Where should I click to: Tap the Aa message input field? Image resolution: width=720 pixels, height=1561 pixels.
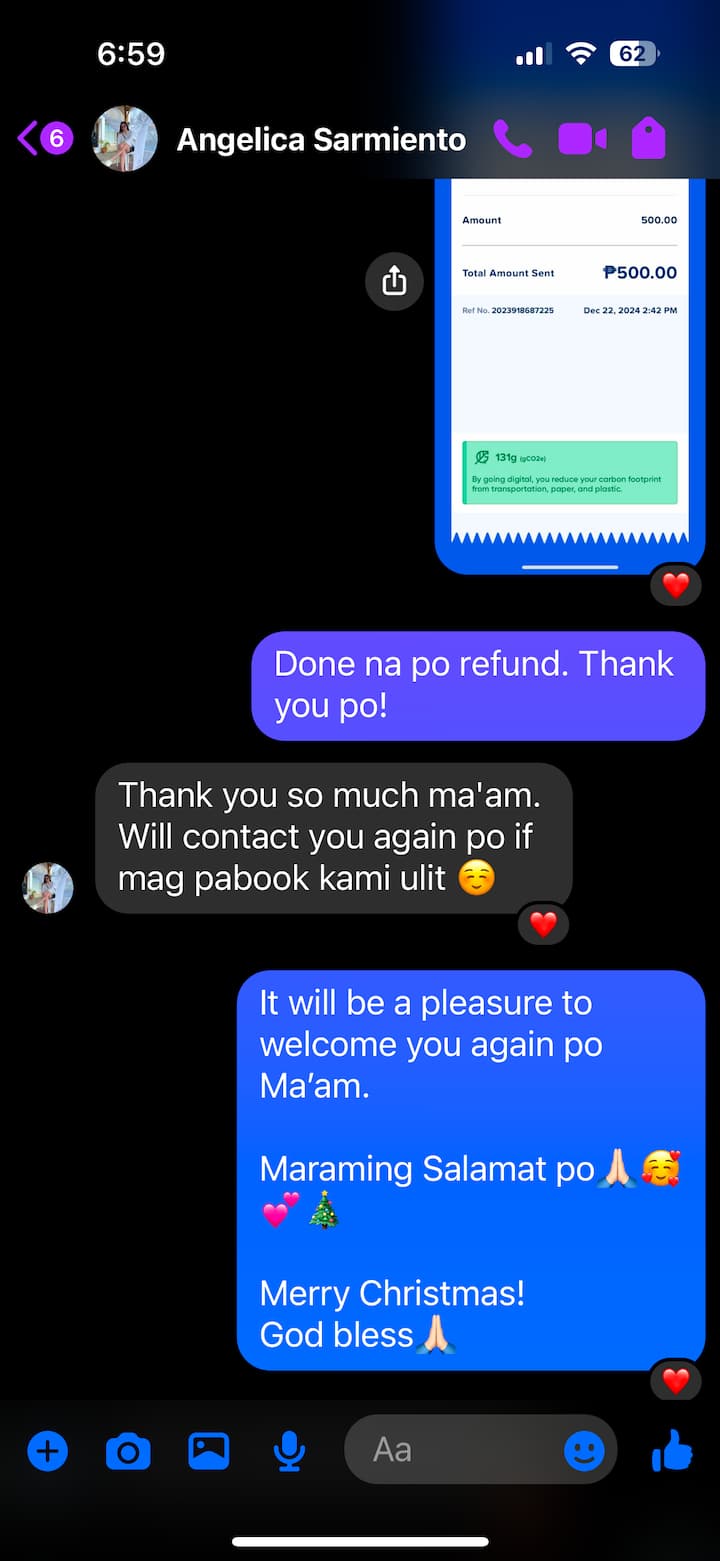point(460,1450)
